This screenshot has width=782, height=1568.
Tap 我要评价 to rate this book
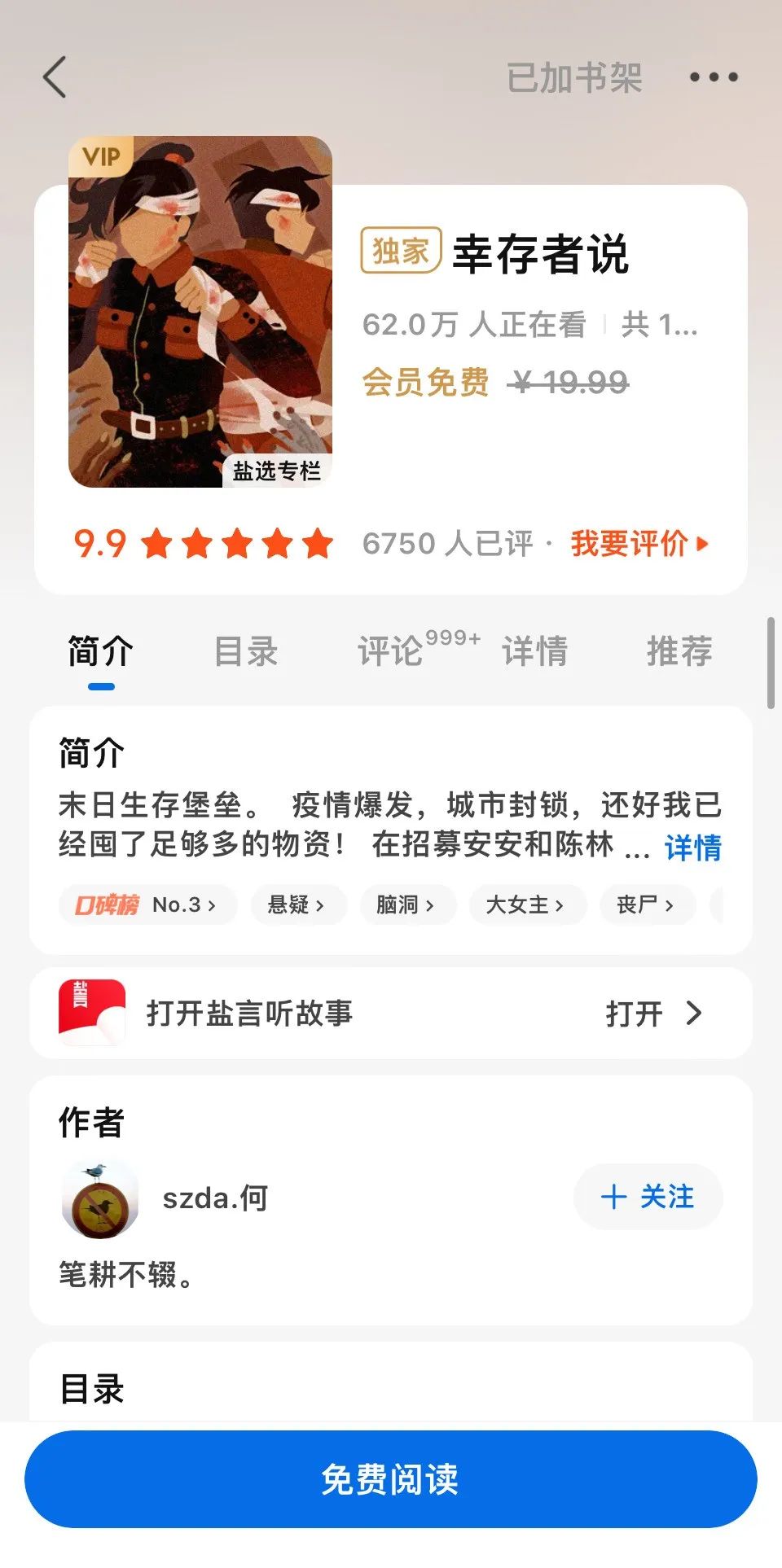639,544
